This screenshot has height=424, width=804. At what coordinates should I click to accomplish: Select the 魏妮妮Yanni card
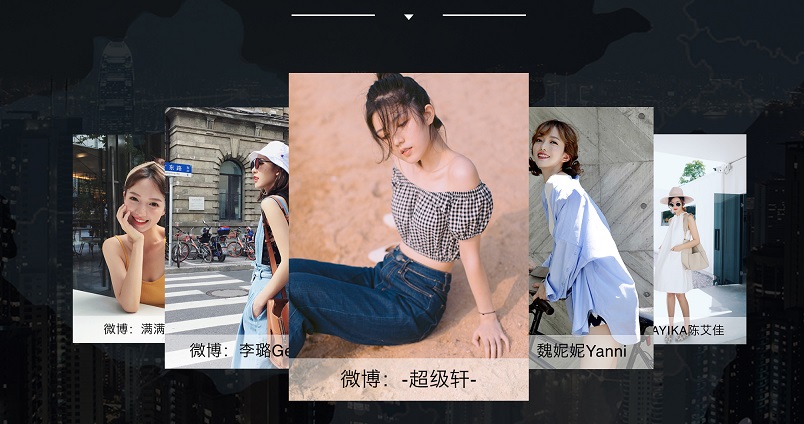point(590,240)
